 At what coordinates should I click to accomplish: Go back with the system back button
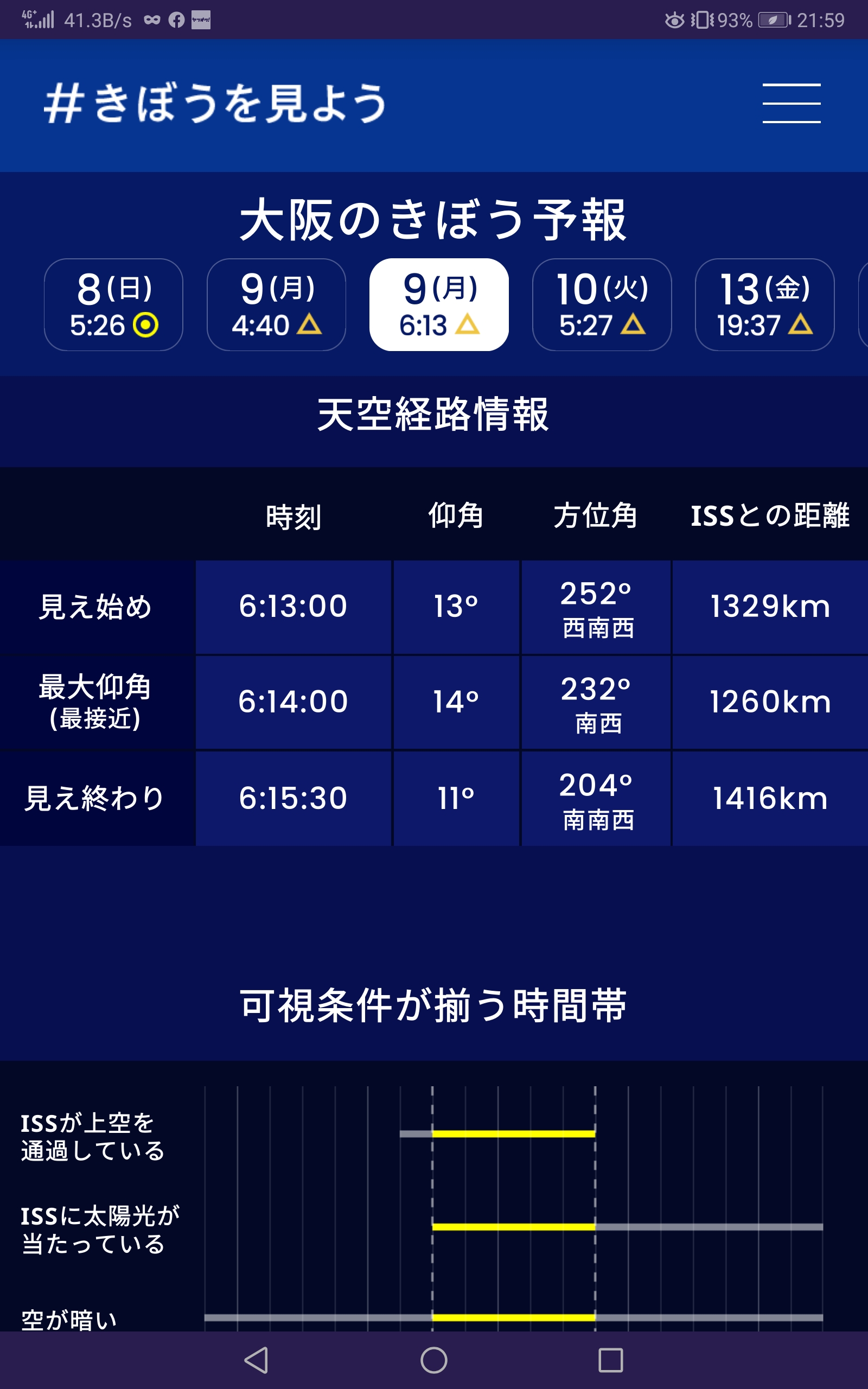point(257,1360)
